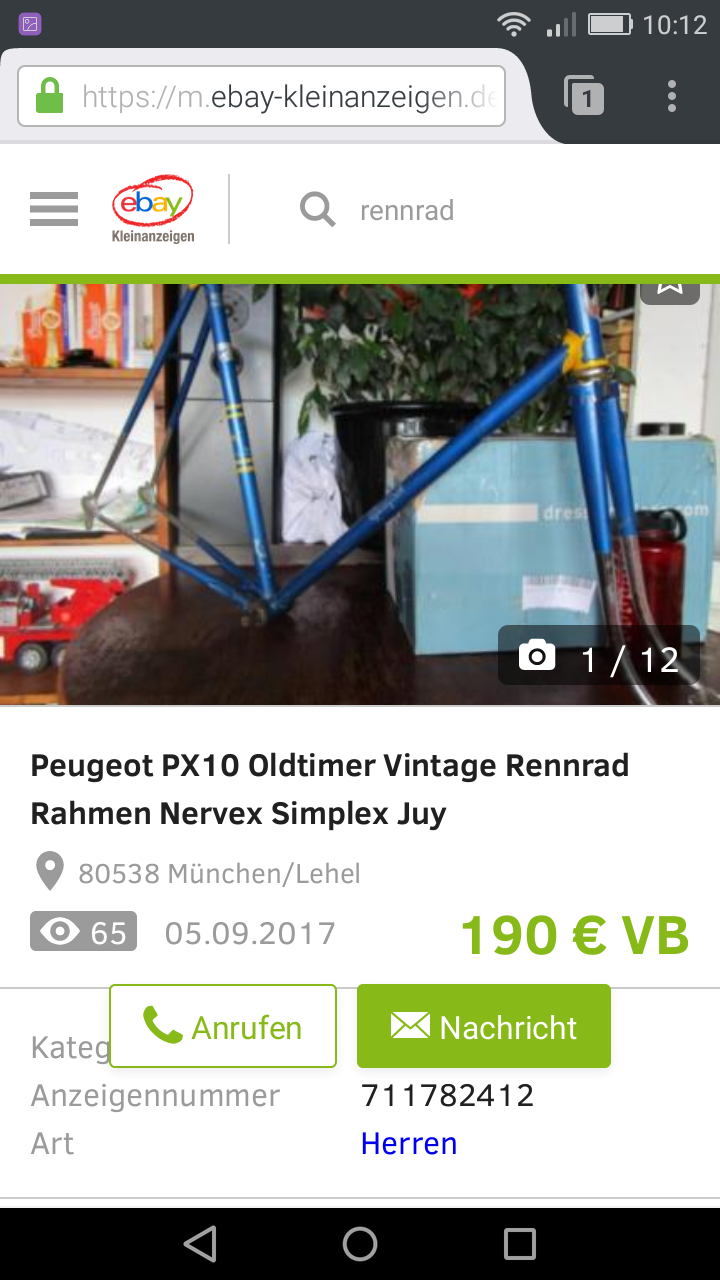View the Peugeot frame photo gallery
Image resolution: width=720 pixels, height=1280 pixels.
[360, 495]
